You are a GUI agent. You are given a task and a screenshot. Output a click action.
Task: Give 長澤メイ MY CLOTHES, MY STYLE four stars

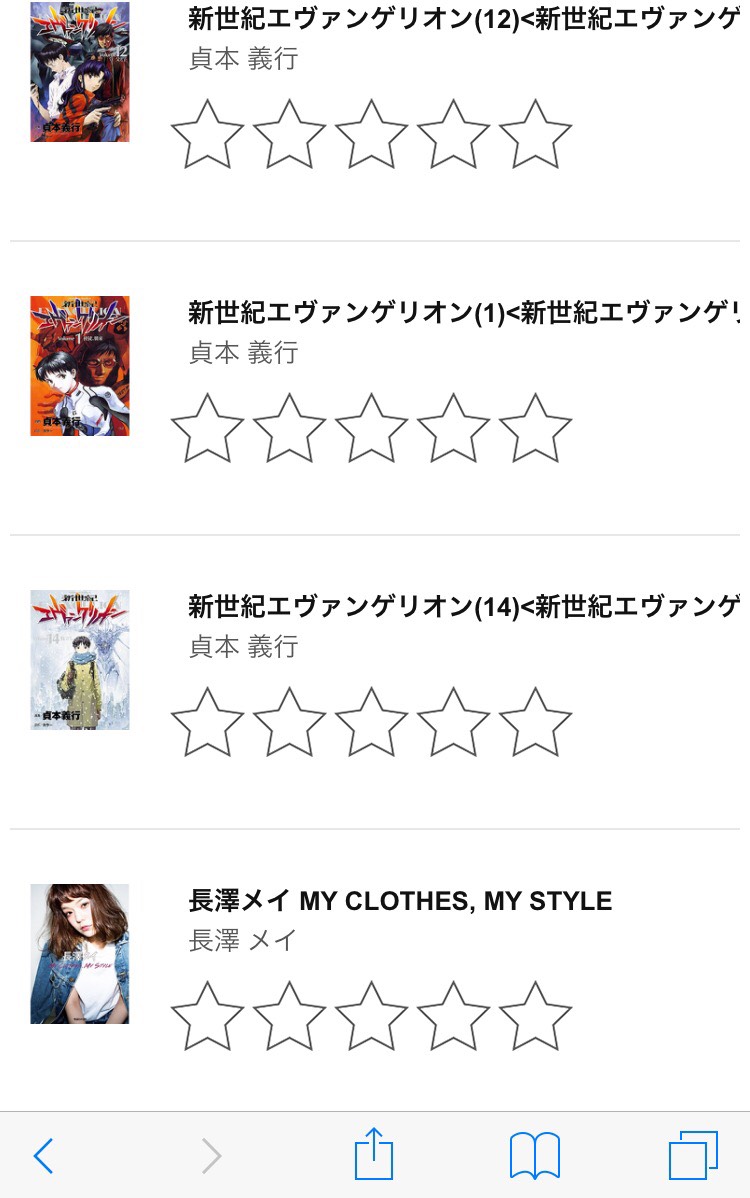click(453, 1017)
